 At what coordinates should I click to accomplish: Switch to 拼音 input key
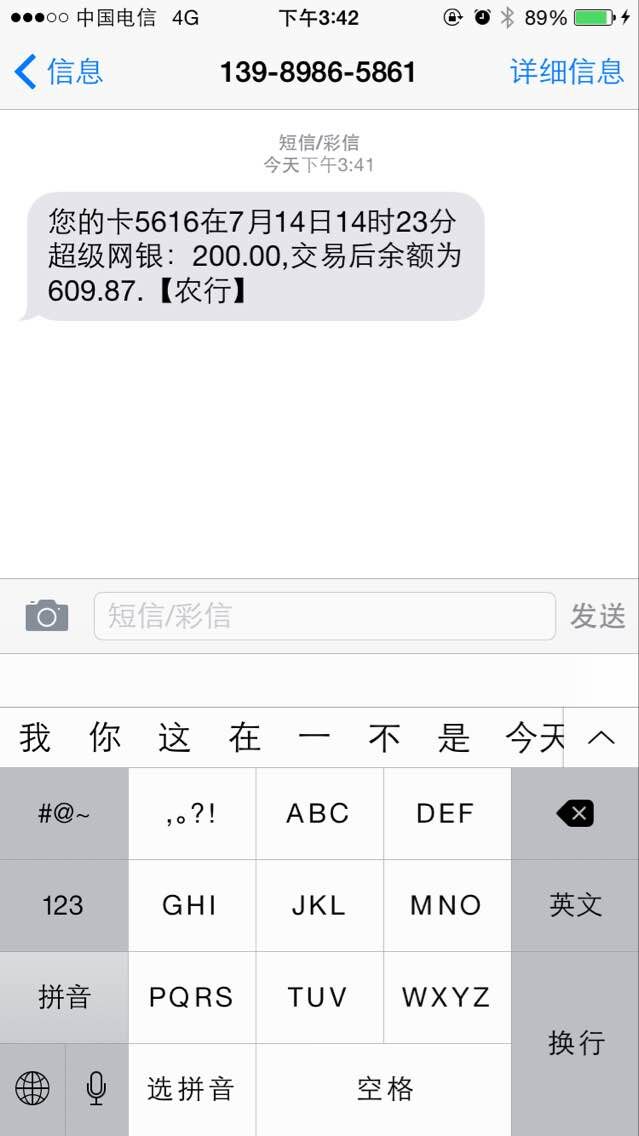click(x=64, y=997)
